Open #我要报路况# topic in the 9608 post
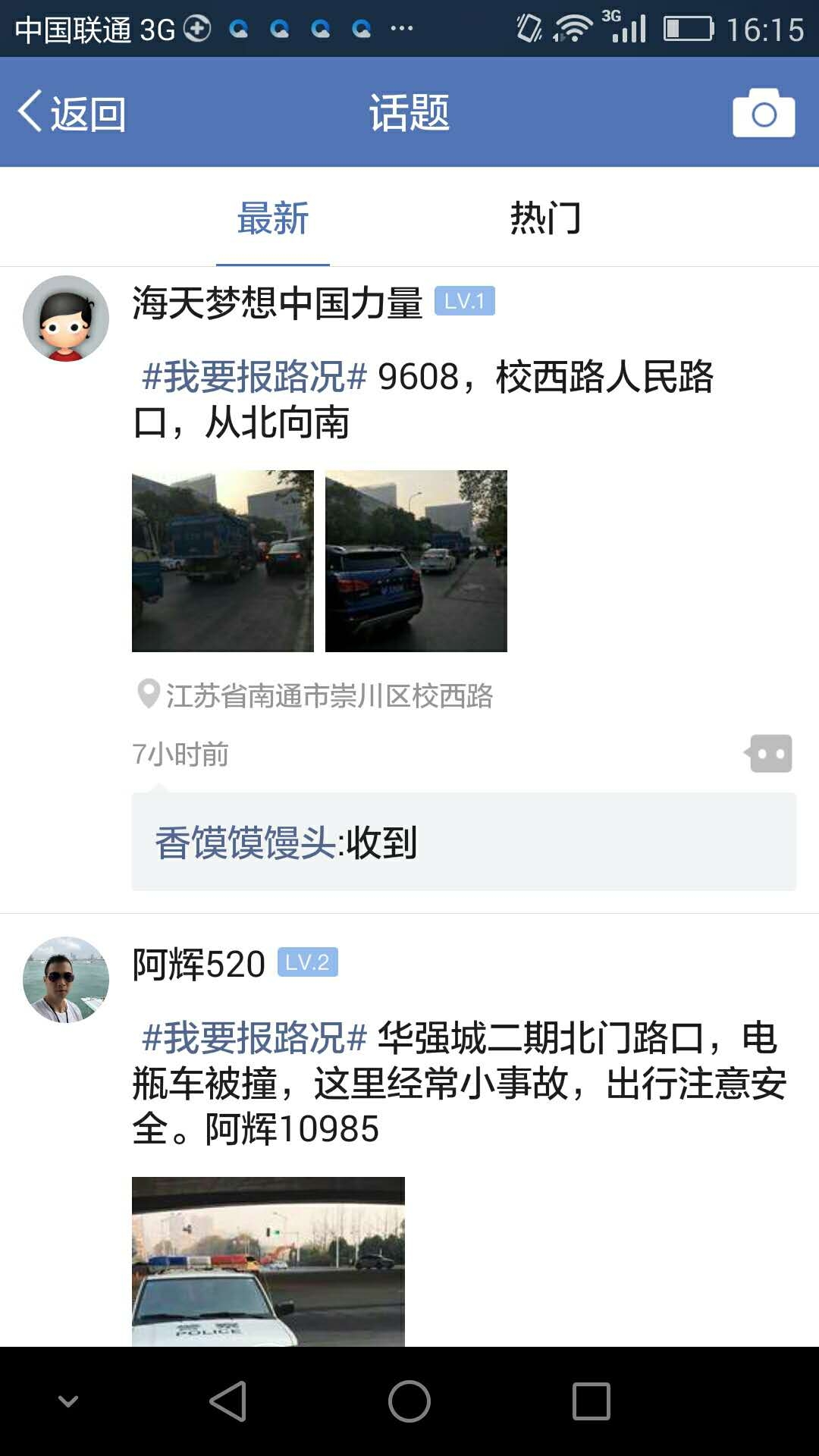The image size is (819, 1456). click(x=254, y=377)
